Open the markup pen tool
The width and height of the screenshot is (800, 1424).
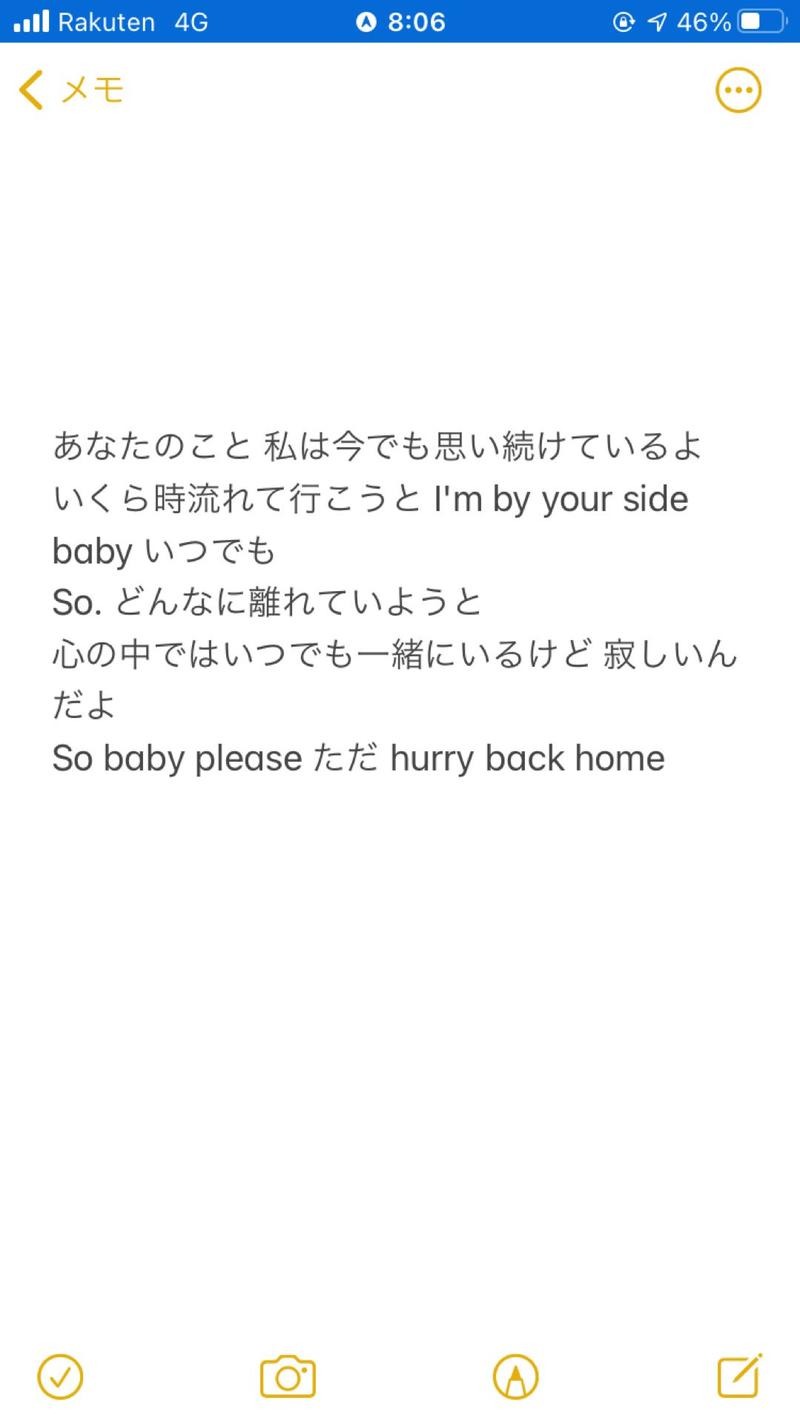pyautogui.click(x=515, y=1377)
